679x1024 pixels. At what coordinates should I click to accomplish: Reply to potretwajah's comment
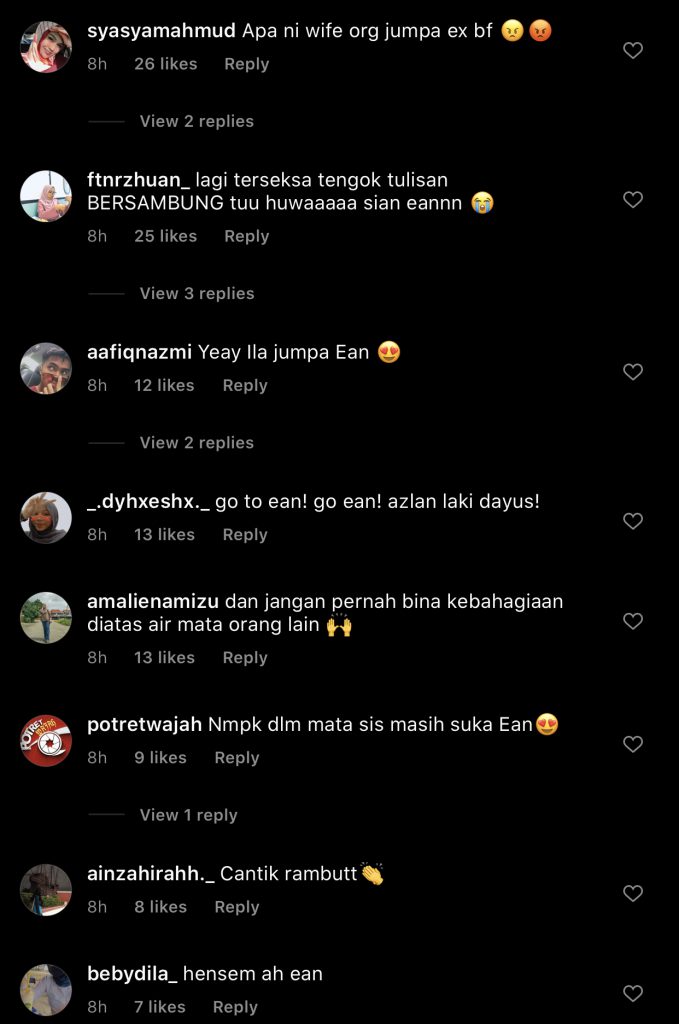pyautogui.click(x=237, y=758)
